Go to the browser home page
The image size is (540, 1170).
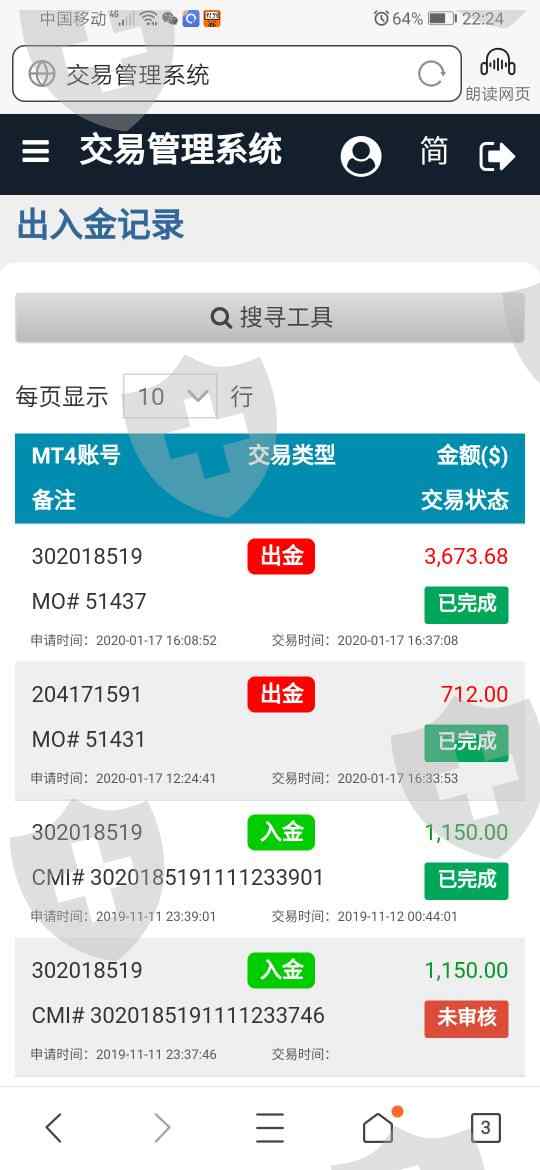point(379,1126)
